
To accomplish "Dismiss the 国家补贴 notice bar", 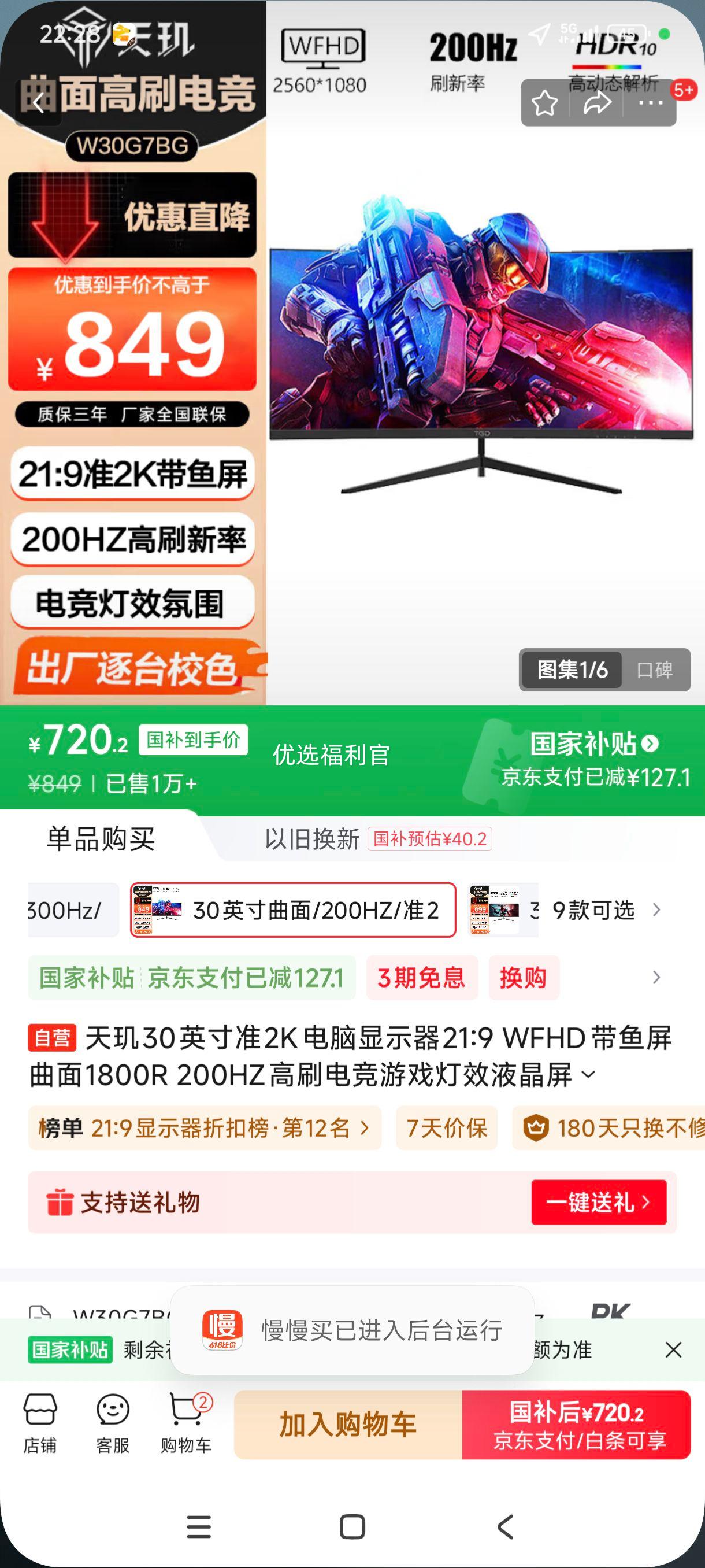I will [673, 1349].
